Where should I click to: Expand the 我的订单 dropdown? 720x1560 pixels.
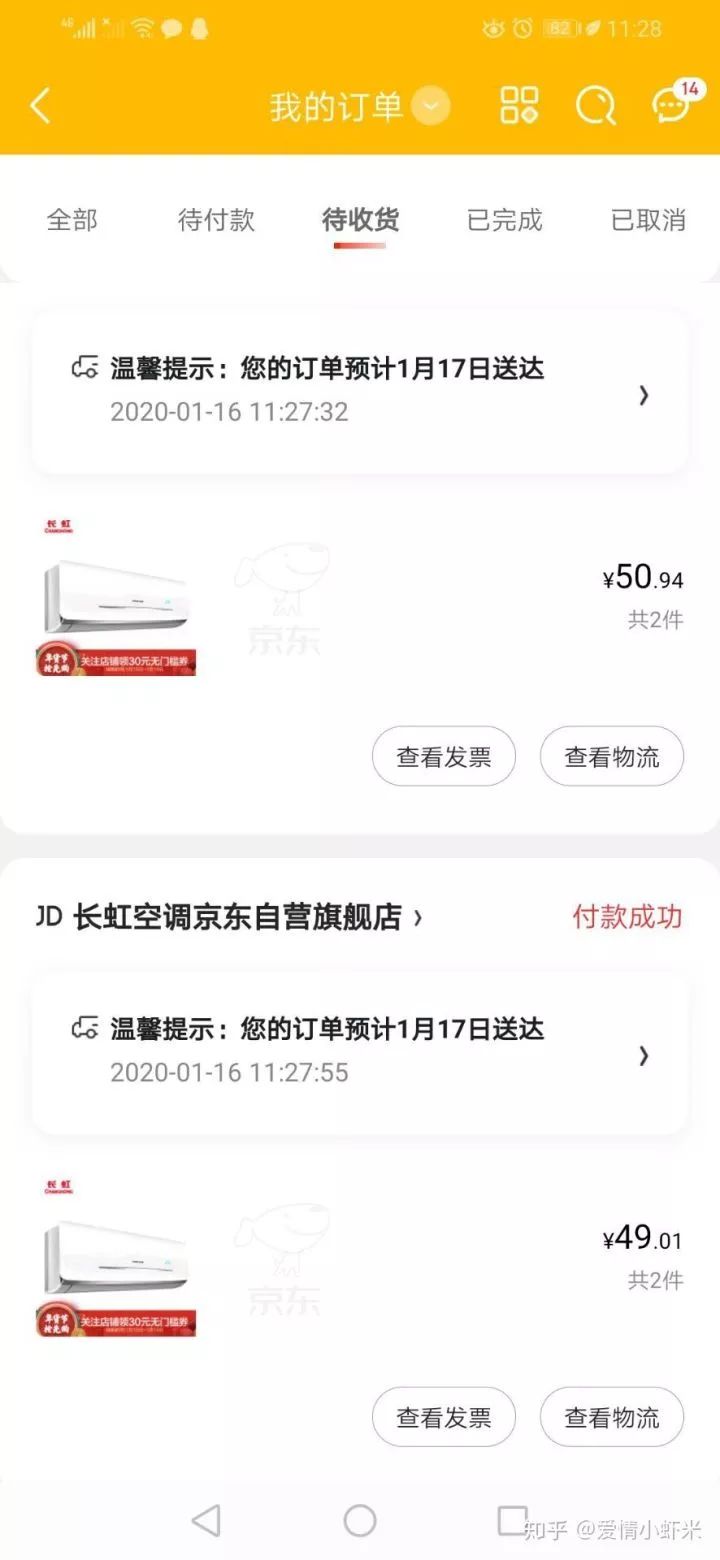431,105
